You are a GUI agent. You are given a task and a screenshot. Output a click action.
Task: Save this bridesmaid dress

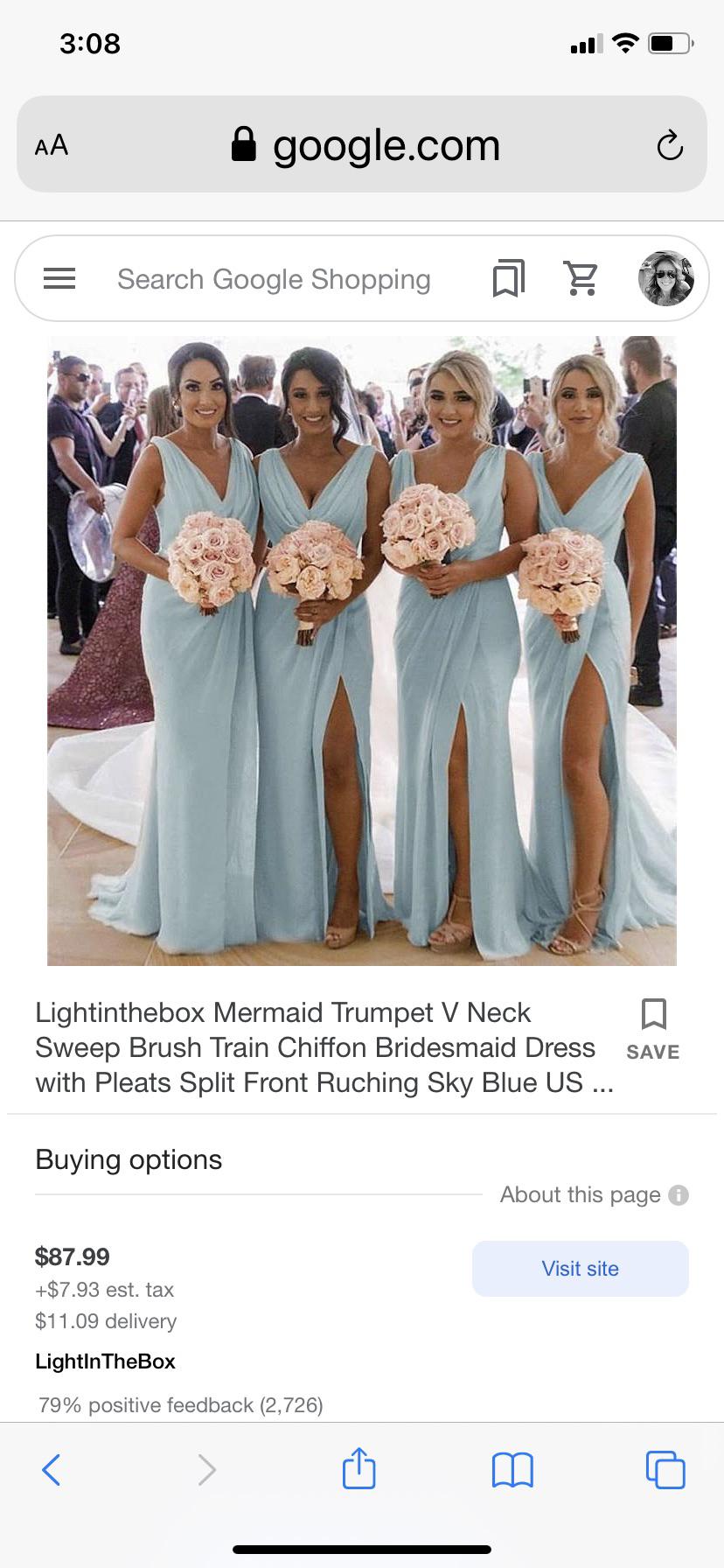point(653,1030)
